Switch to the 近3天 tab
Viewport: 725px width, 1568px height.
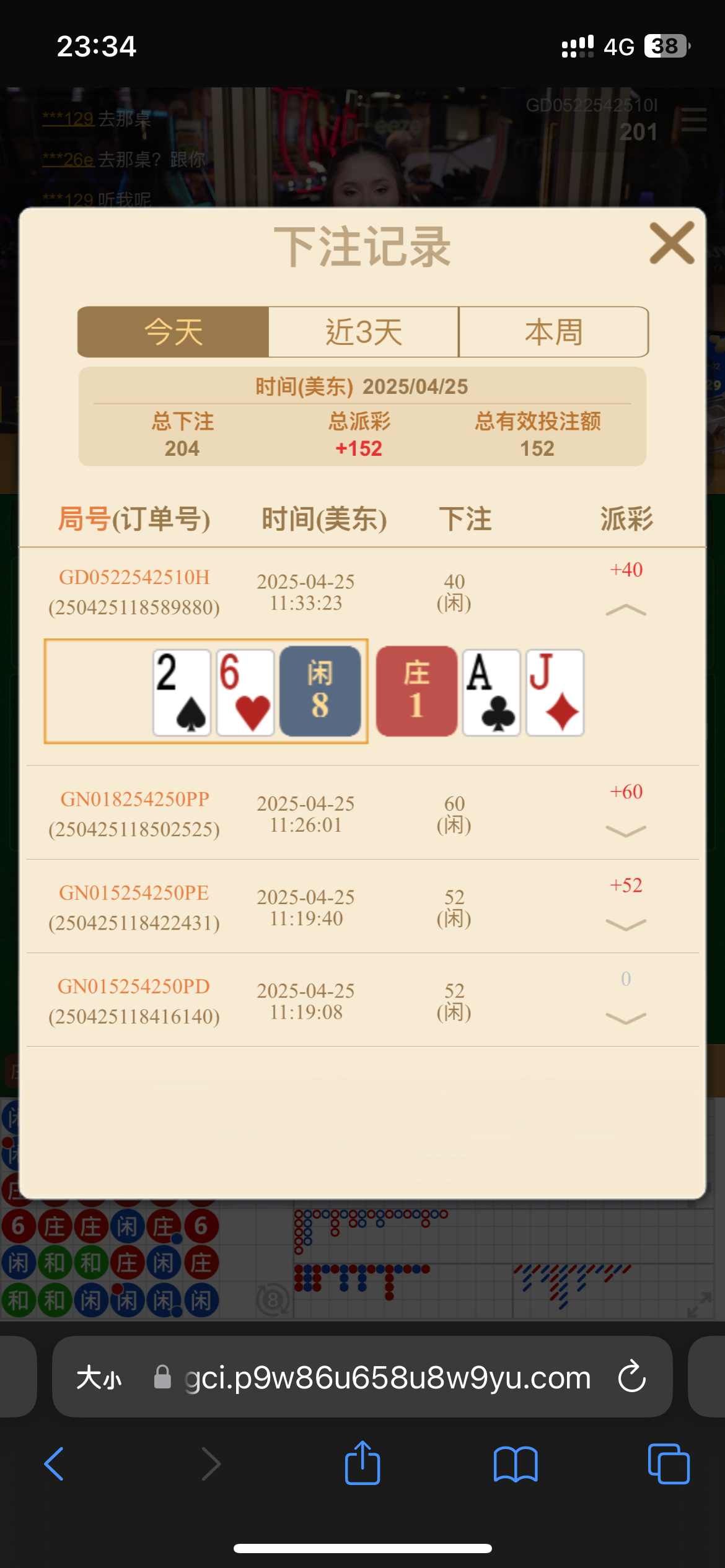pyautogui.click(x=364, y=332)
